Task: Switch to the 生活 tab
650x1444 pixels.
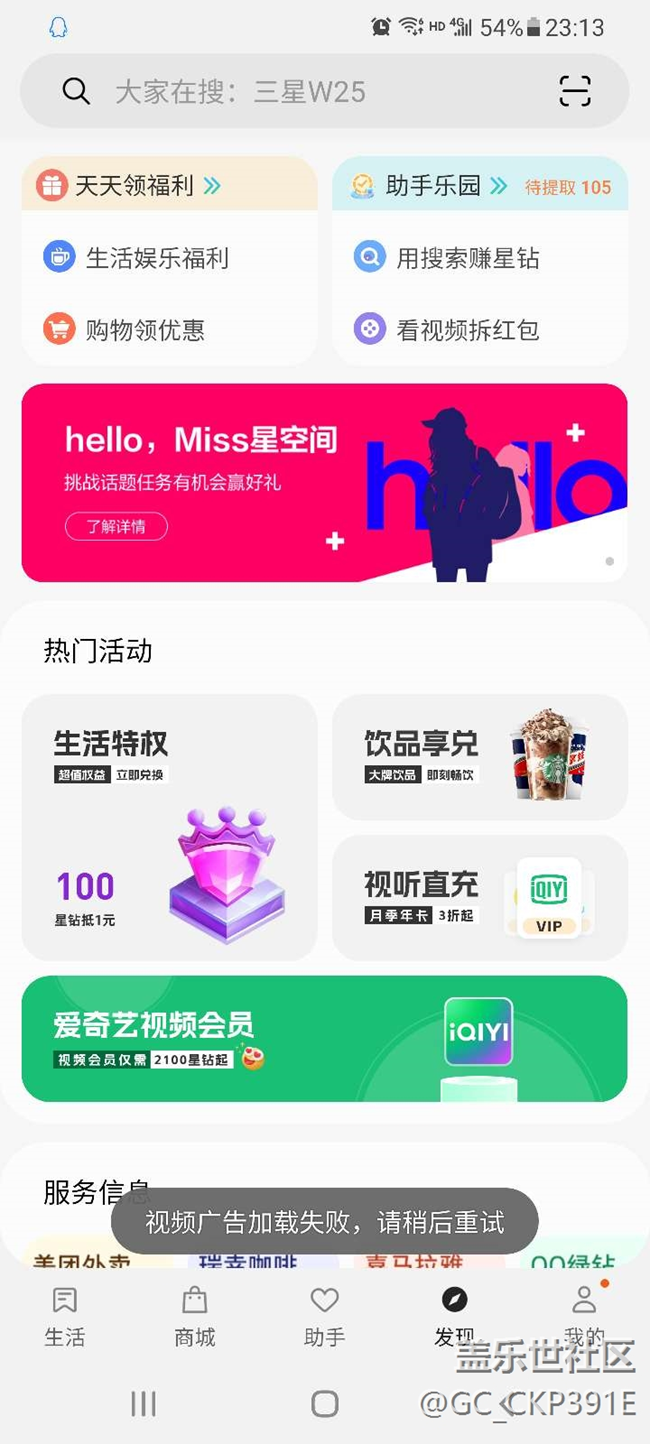Action: tap(65, 1316)
